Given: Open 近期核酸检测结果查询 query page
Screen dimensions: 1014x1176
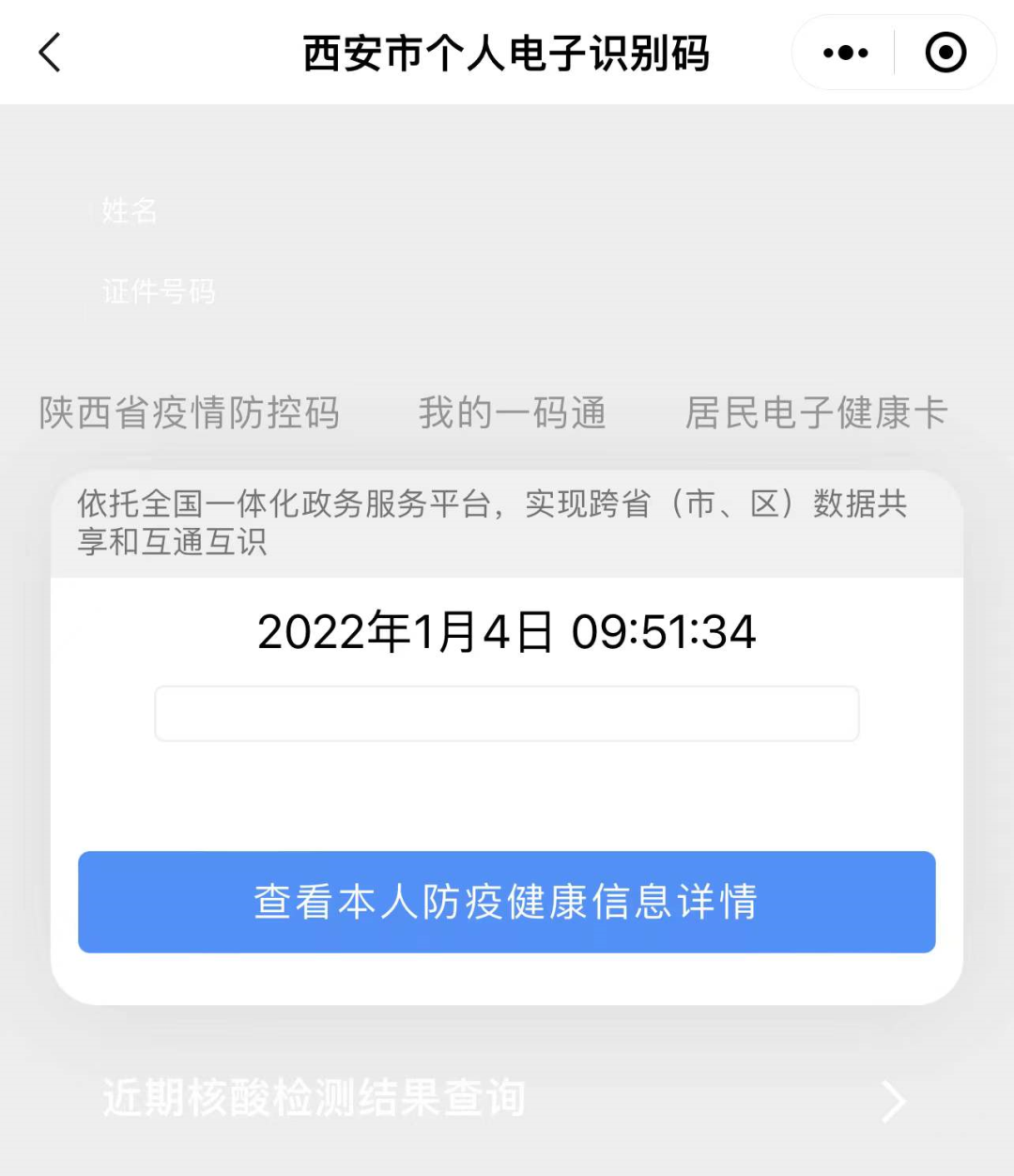Looking at the screenshot, I should [x=315, y=1100].
